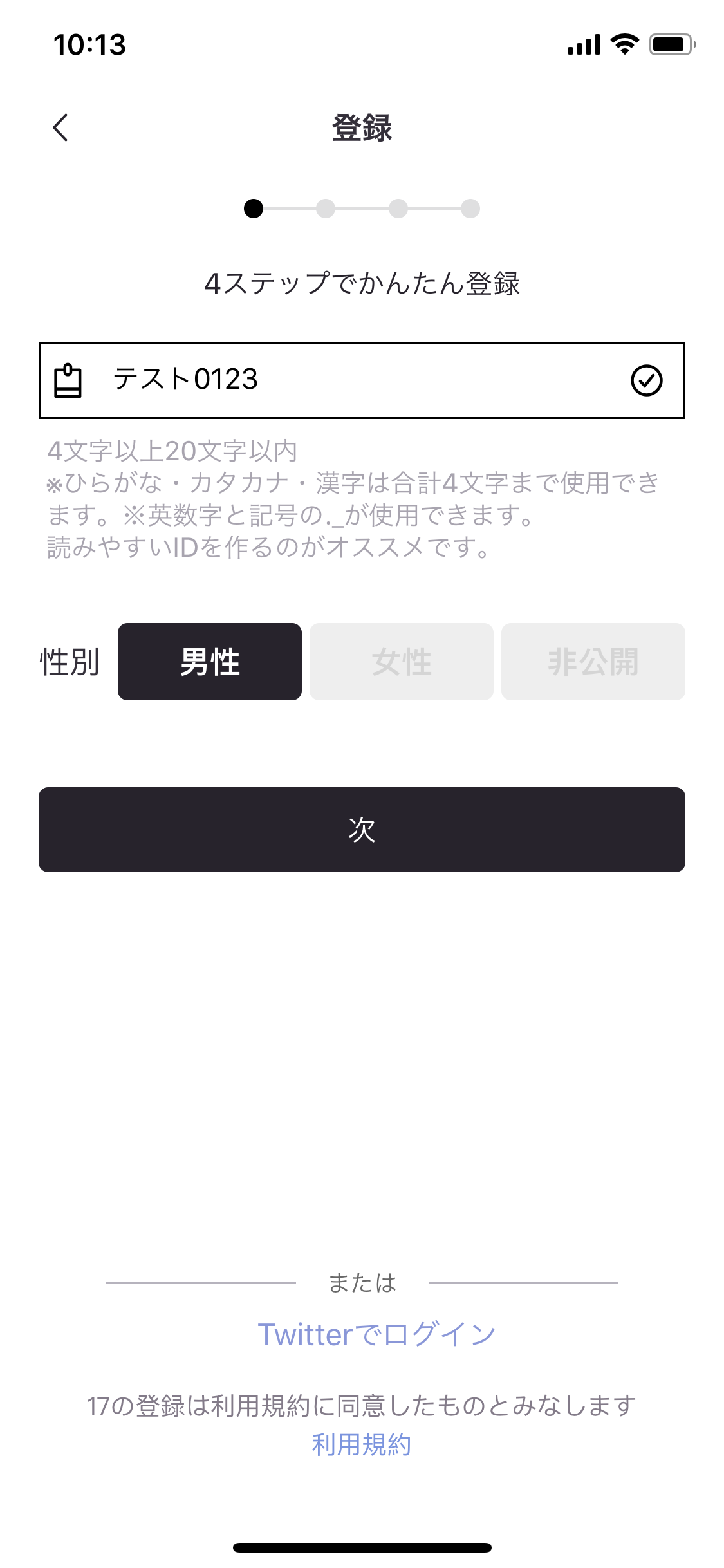
Task: Go back using the top-left arrow
Action: 60,127
